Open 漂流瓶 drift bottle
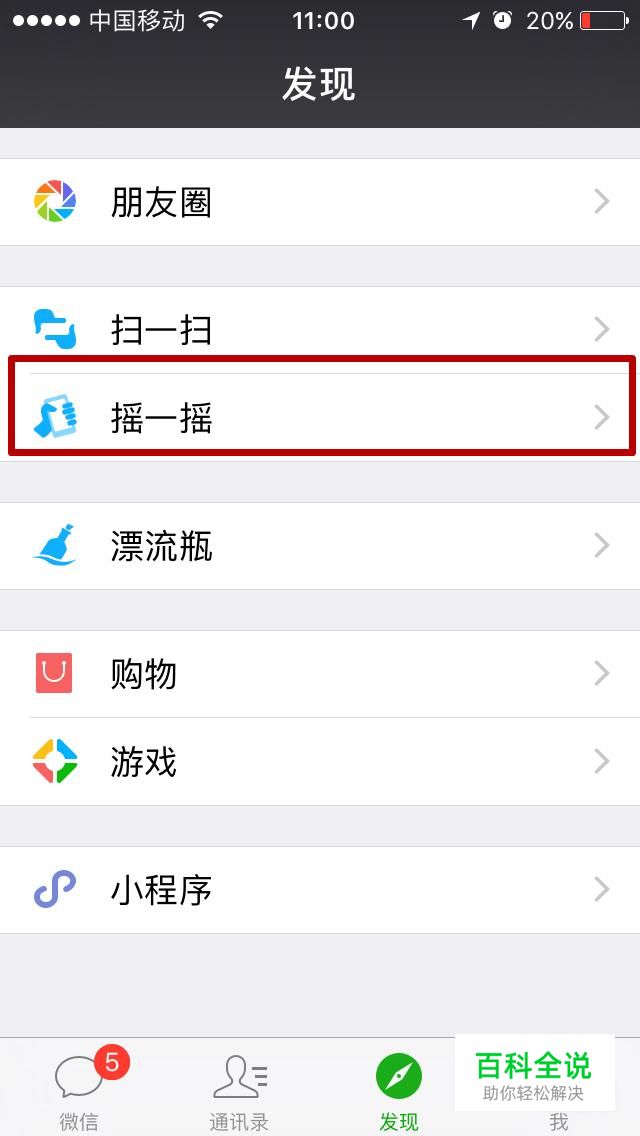 320,546
